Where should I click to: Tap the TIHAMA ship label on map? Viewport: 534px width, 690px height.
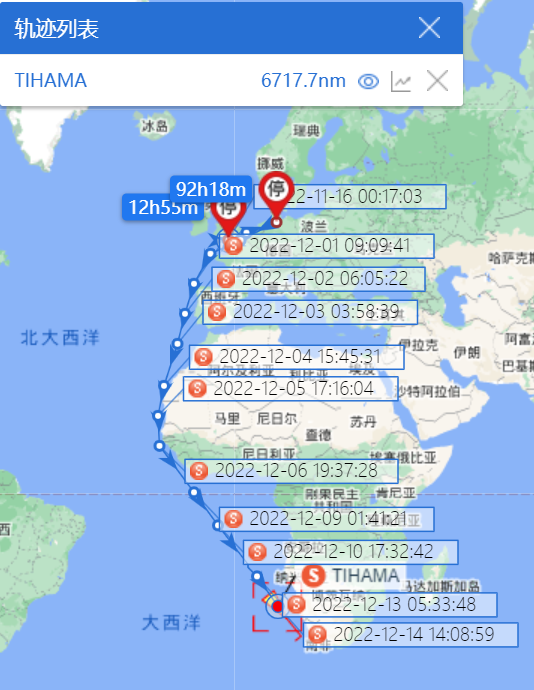point(351,576)
